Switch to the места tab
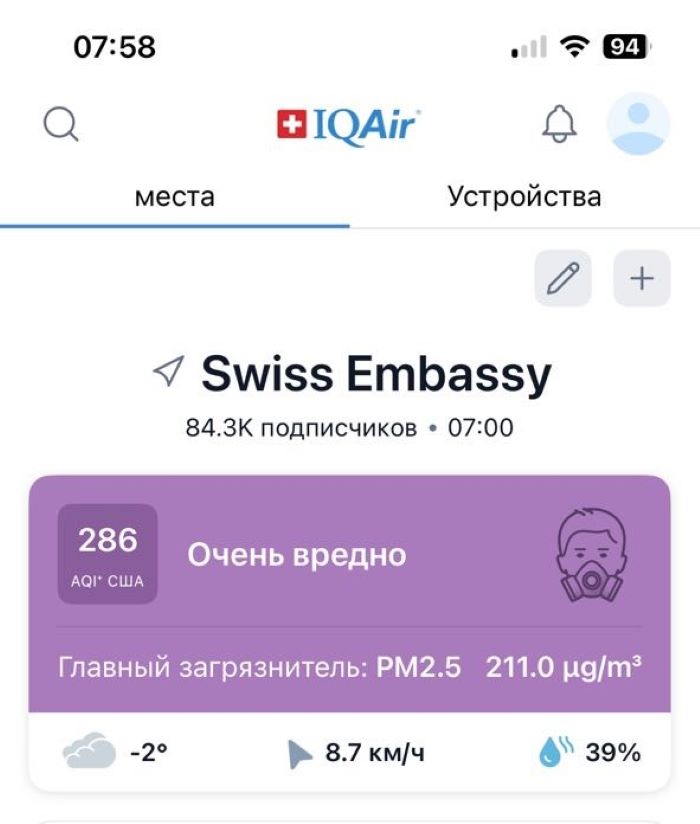The width and height of the screenshot is (700, 824). click(x=174, y=196)
